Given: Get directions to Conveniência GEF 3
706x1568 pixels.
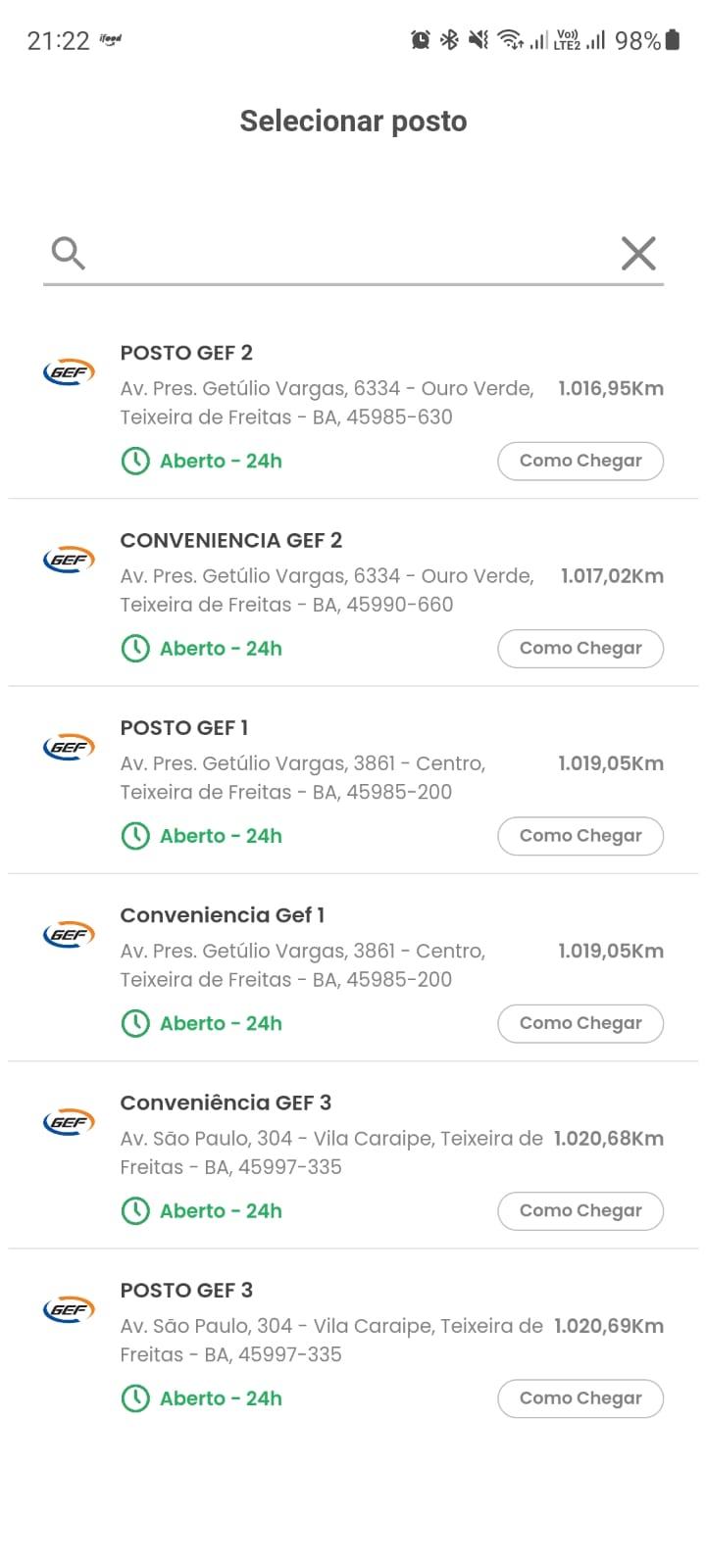Looking at the screenshot, I should [580, 1210].
